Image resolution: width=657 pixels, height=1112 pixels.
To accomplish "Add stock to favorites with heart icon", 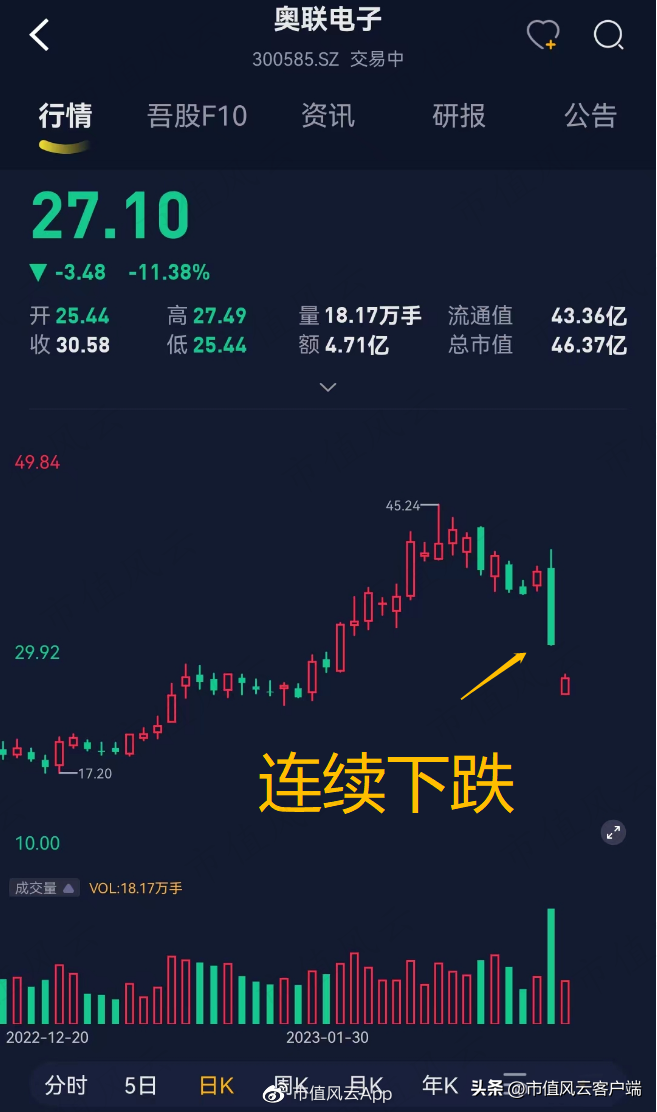I will click(543, 35).
